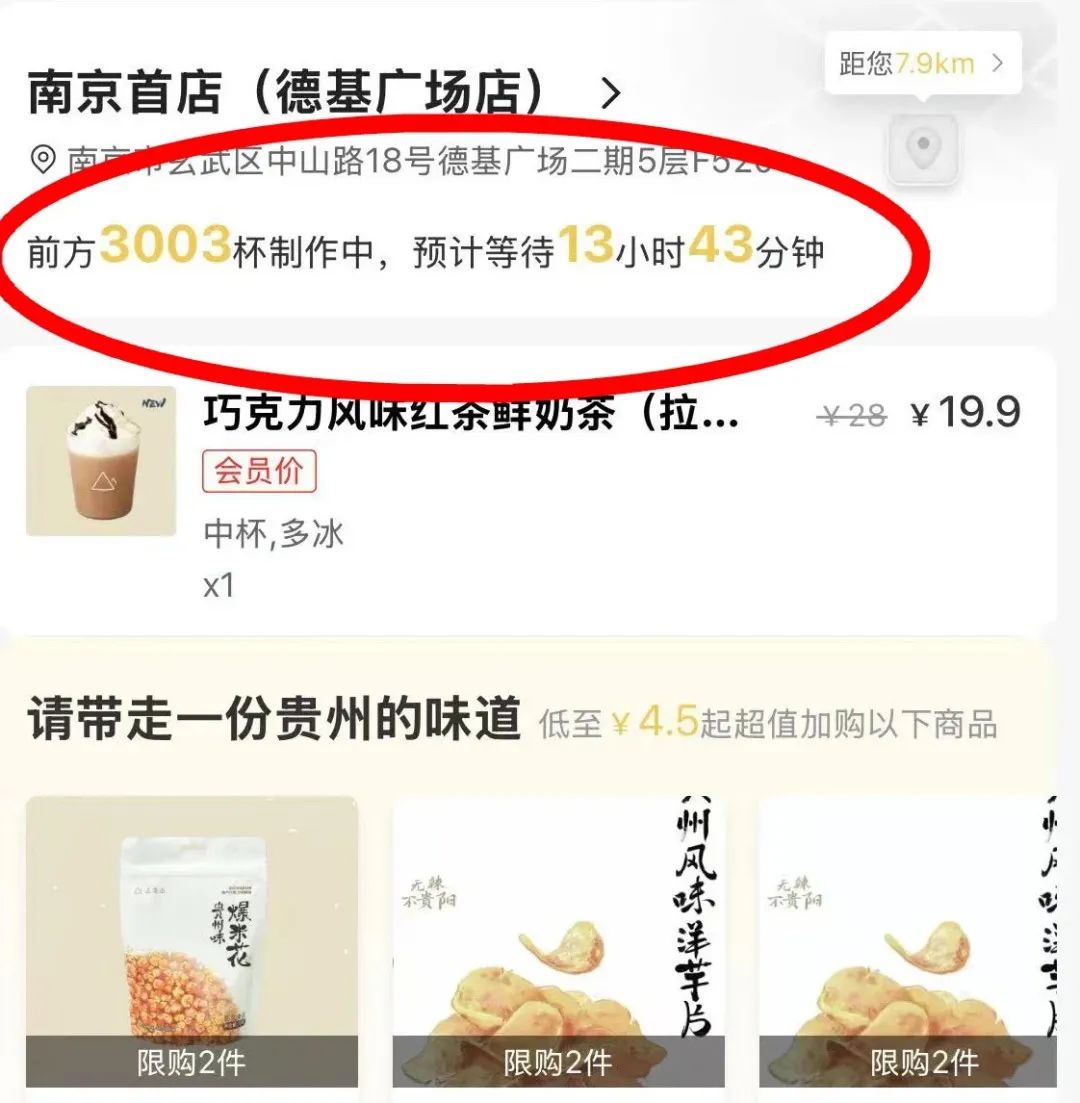Screen dimensions: 1080x1103
Task: Open the store location map pin
Action: tap(922, 149)
